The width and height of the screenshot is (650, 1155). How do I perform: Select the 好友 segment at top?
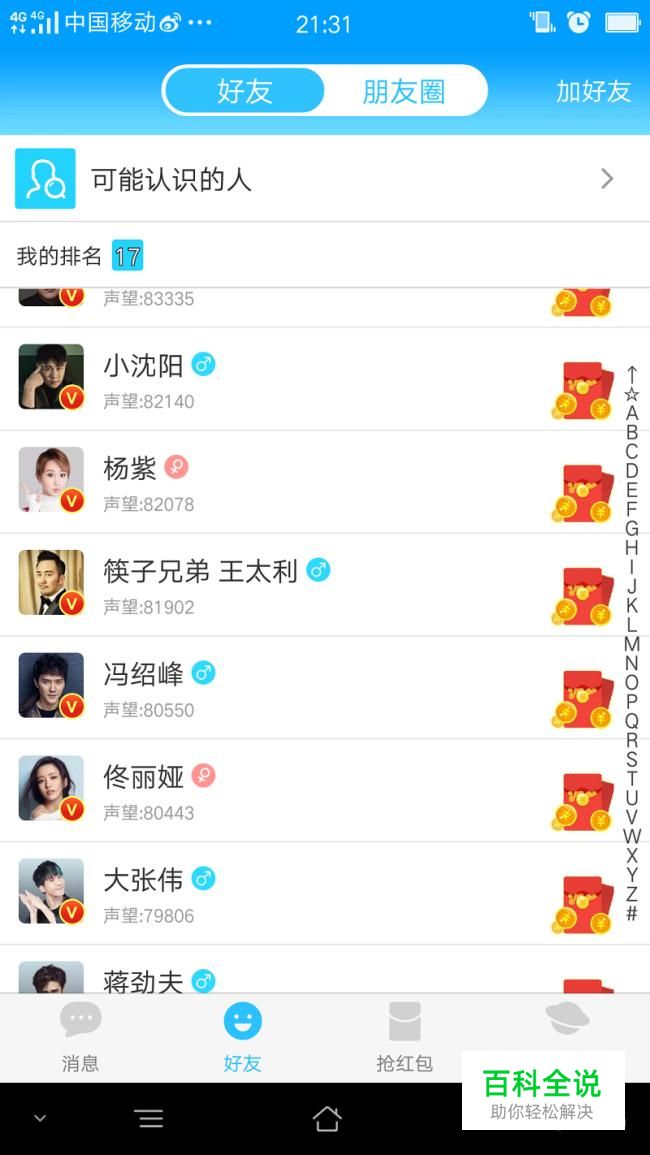(245, 91)
